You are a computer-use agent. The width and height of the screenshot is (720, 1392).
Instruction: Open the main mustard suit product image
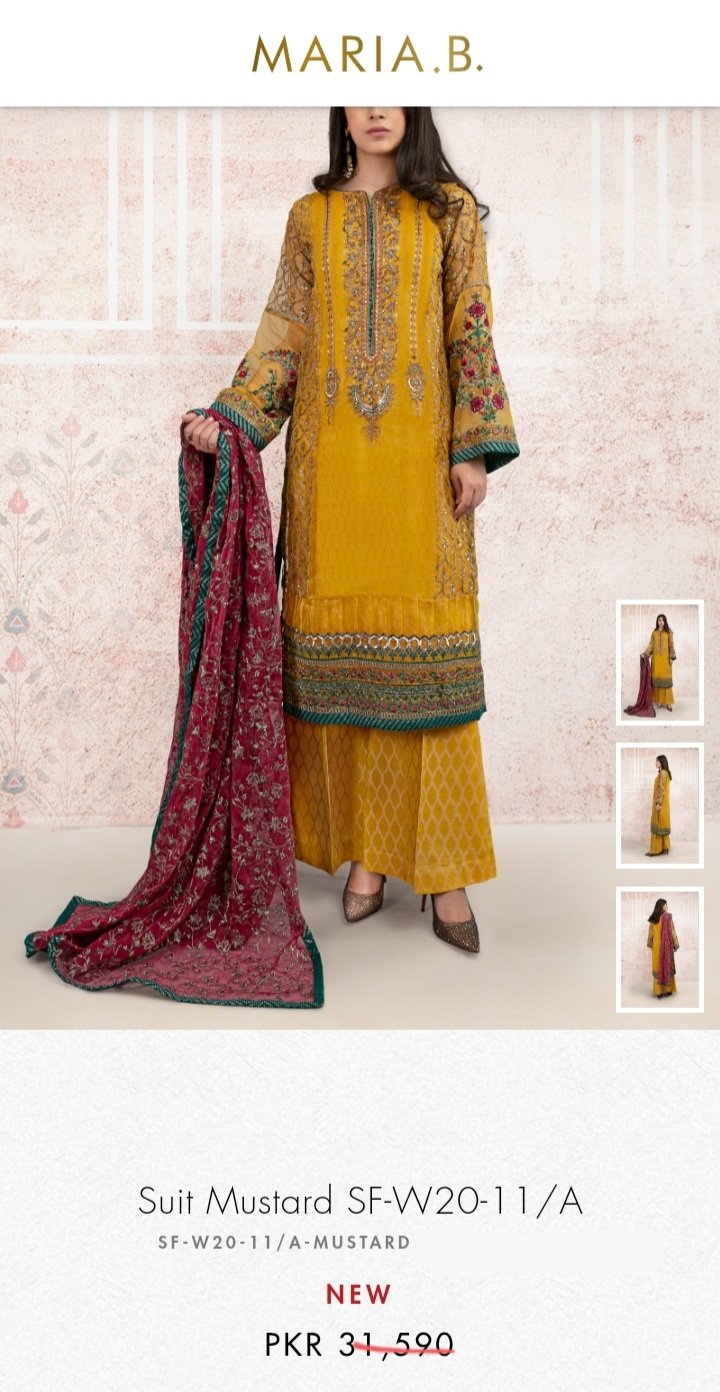[x=360, y=568]
